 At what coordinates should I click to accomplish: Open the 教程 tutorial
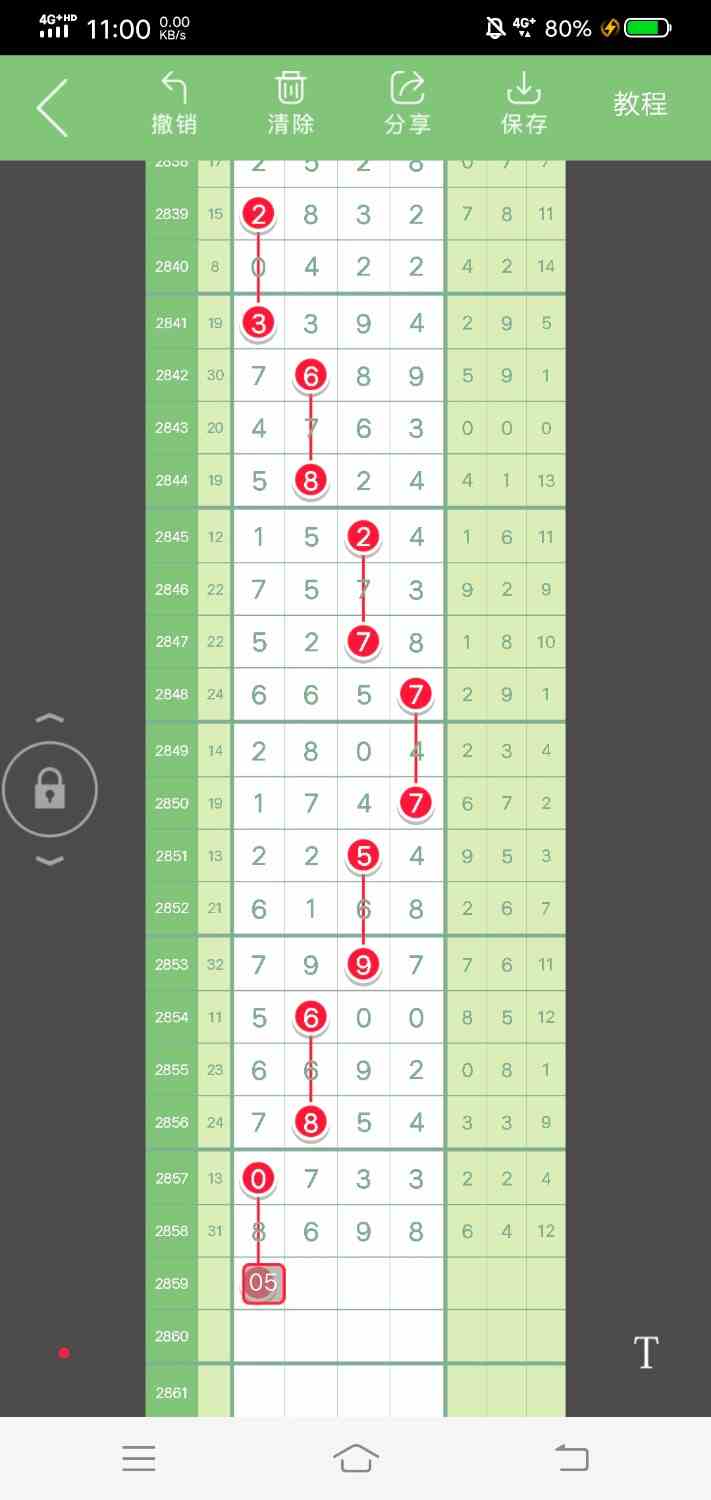[x=640, y=104]
